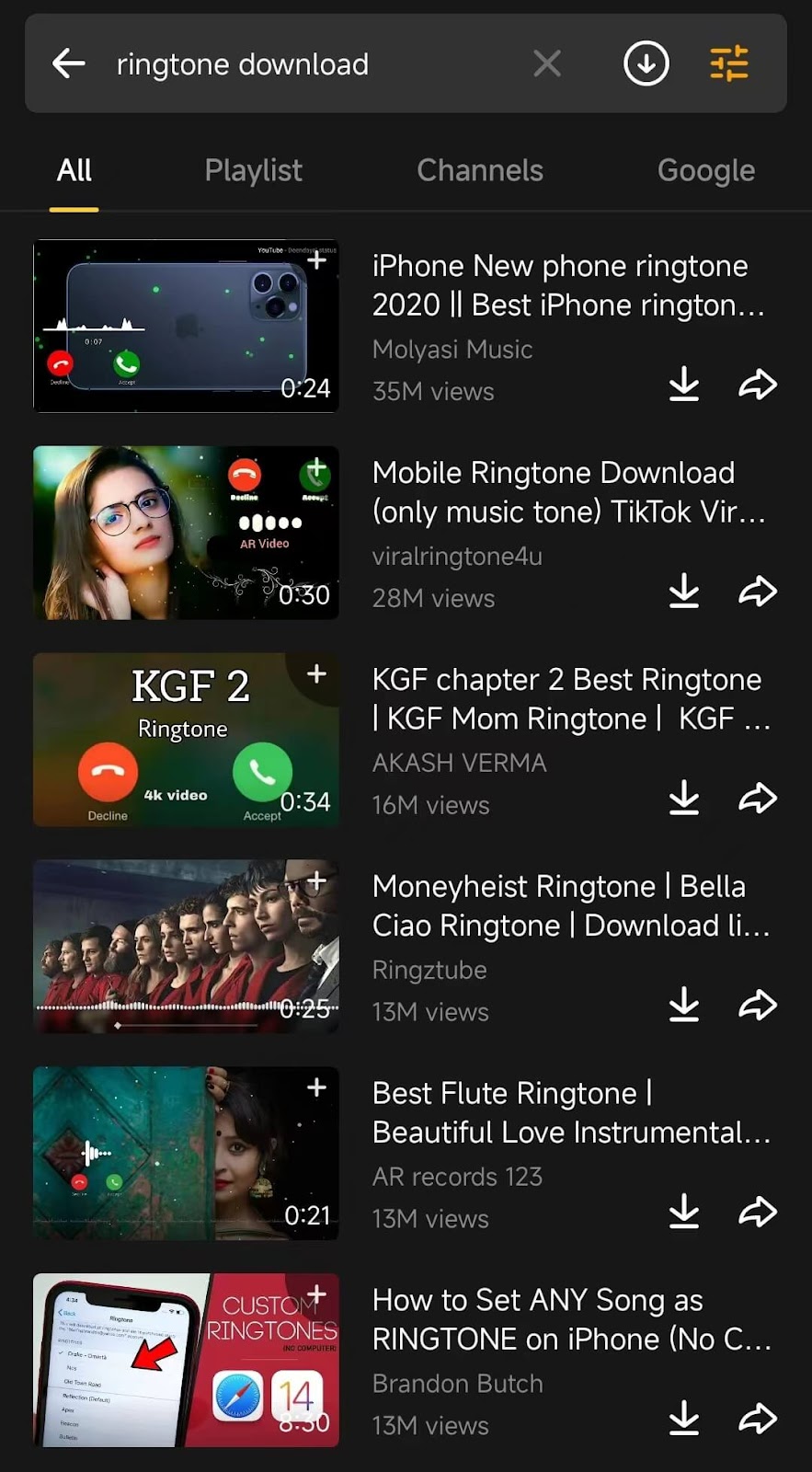The image size is (812, 1472).
Task: Share KGF chapter 2 Best Ringtone video
Action: [758, 799]
